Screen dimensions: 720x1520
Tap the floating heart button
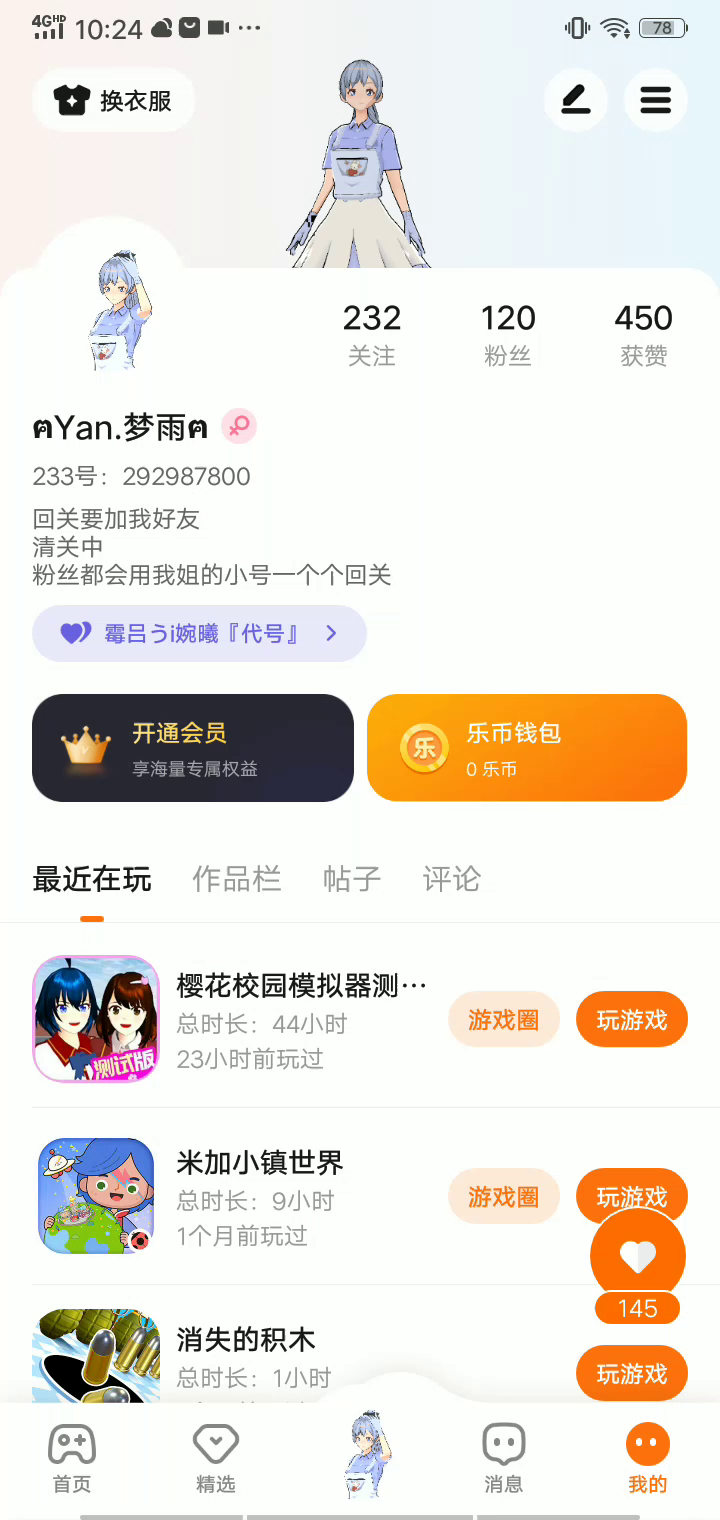point(638,1256)
